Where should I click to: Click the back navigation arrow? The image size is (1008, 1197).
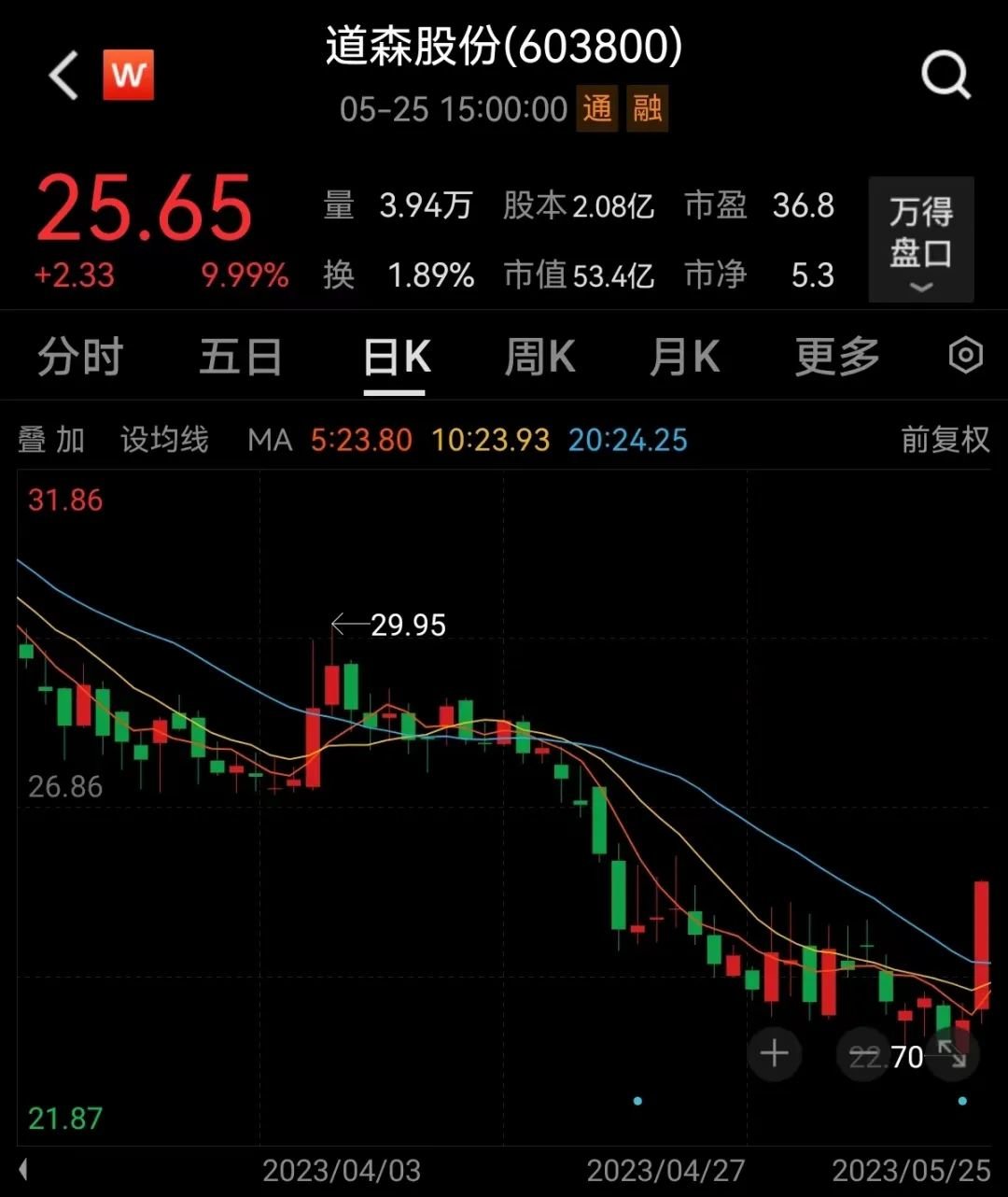pyautogui.click(x=62, y=75)
